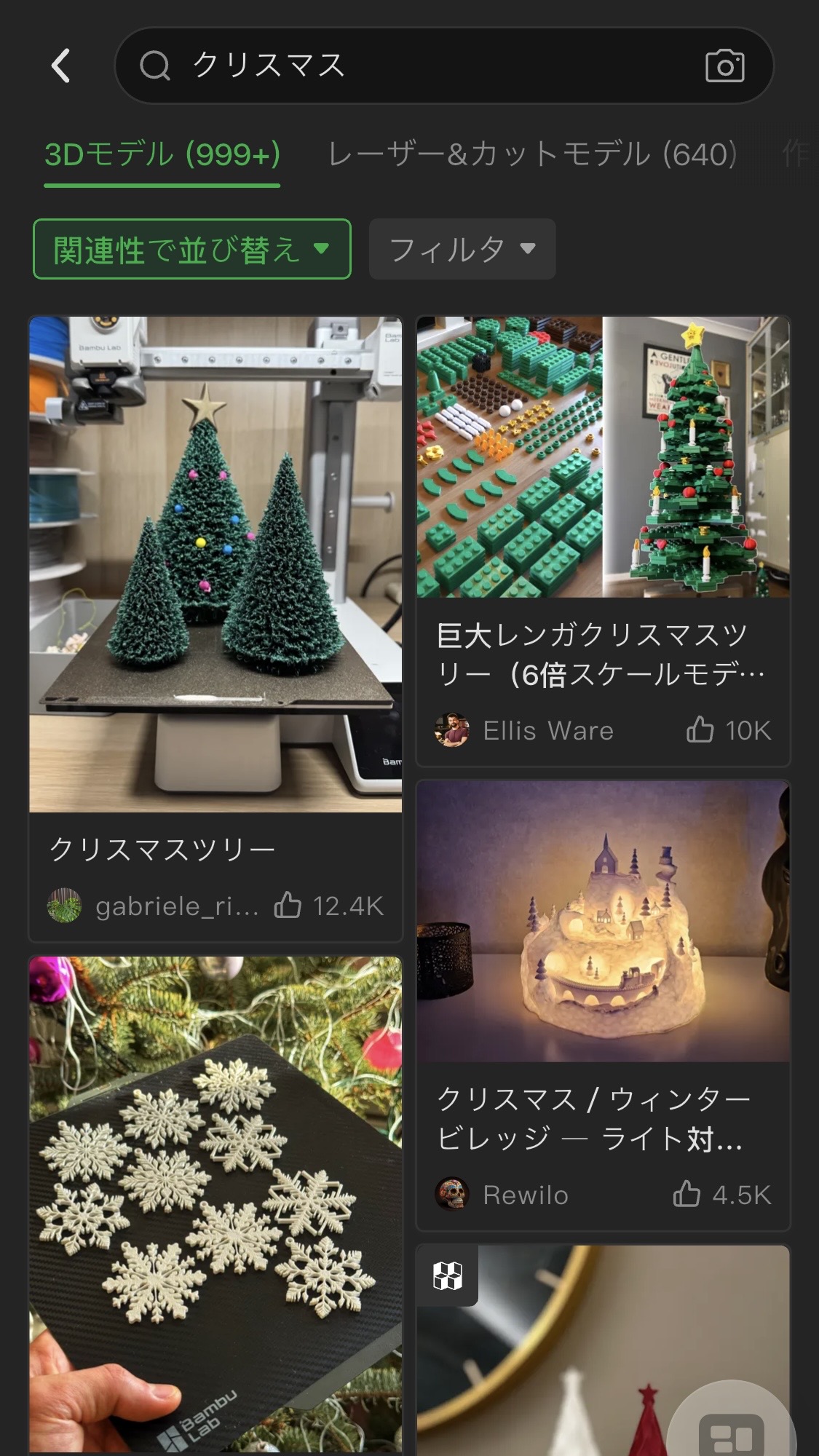Like Ellis Ware's brick tree model
819x1456 pixels.
(x=700, y=729)
